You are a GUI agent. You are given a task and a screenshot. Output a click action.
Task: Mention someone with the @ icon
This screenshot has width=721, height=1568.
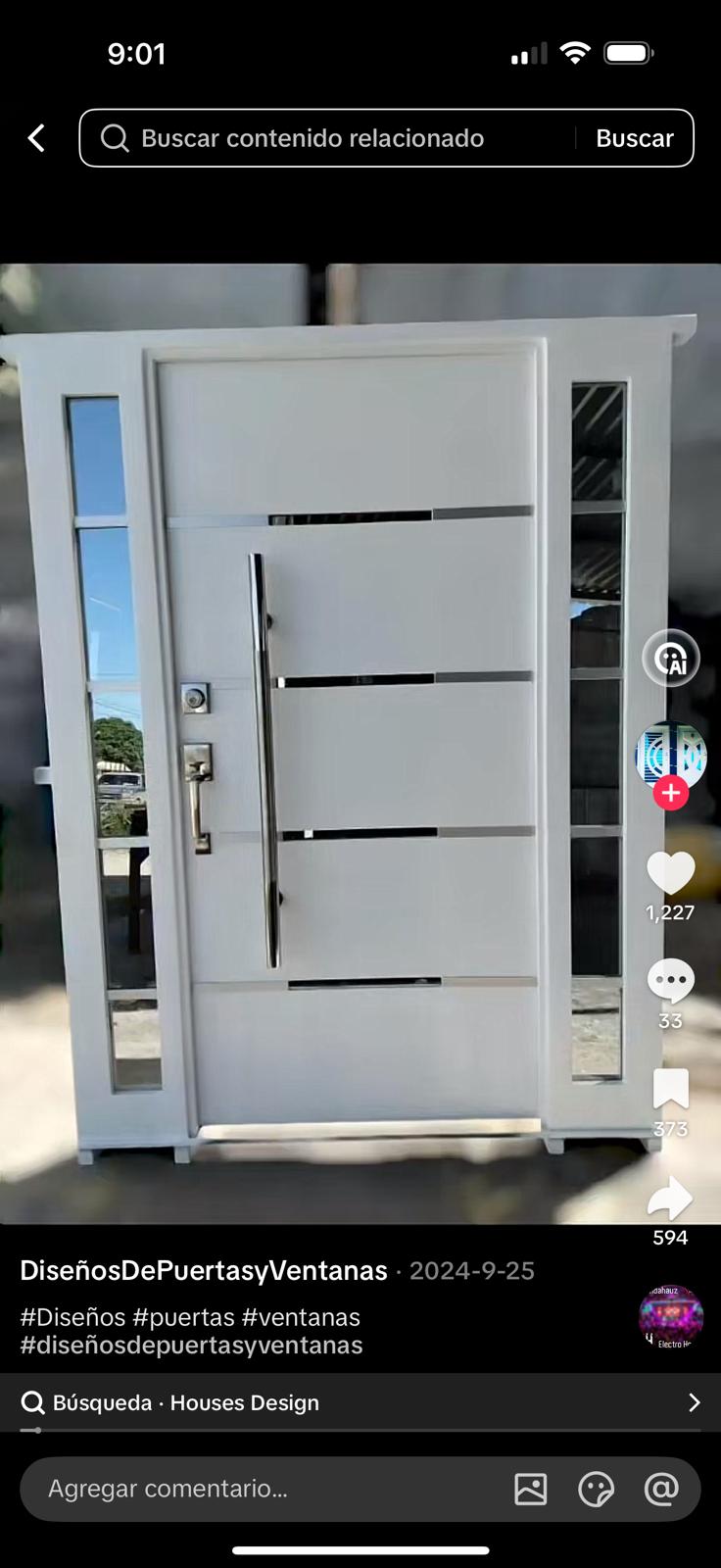pyautogui.click(x=661, y=1490)
